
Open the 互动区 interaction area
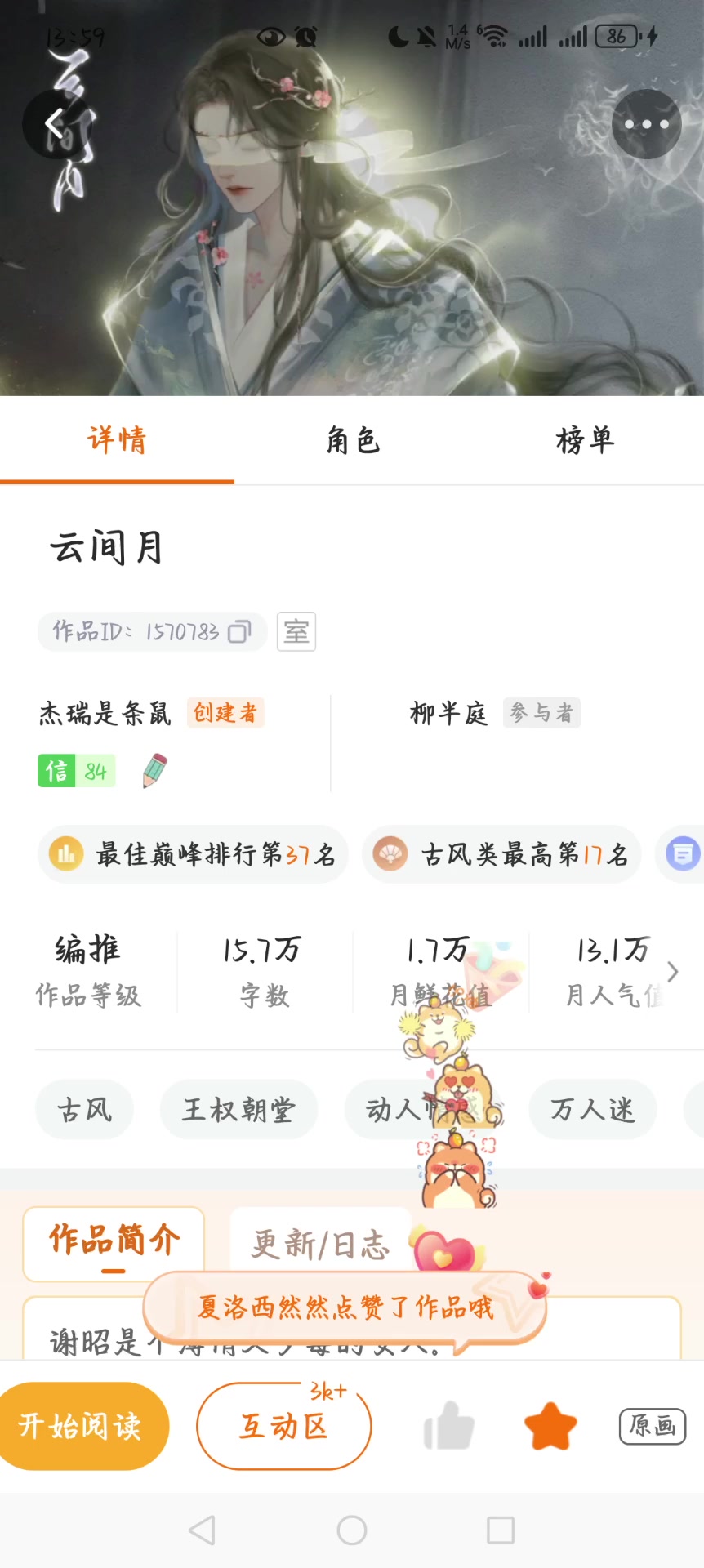(283, 1426)
